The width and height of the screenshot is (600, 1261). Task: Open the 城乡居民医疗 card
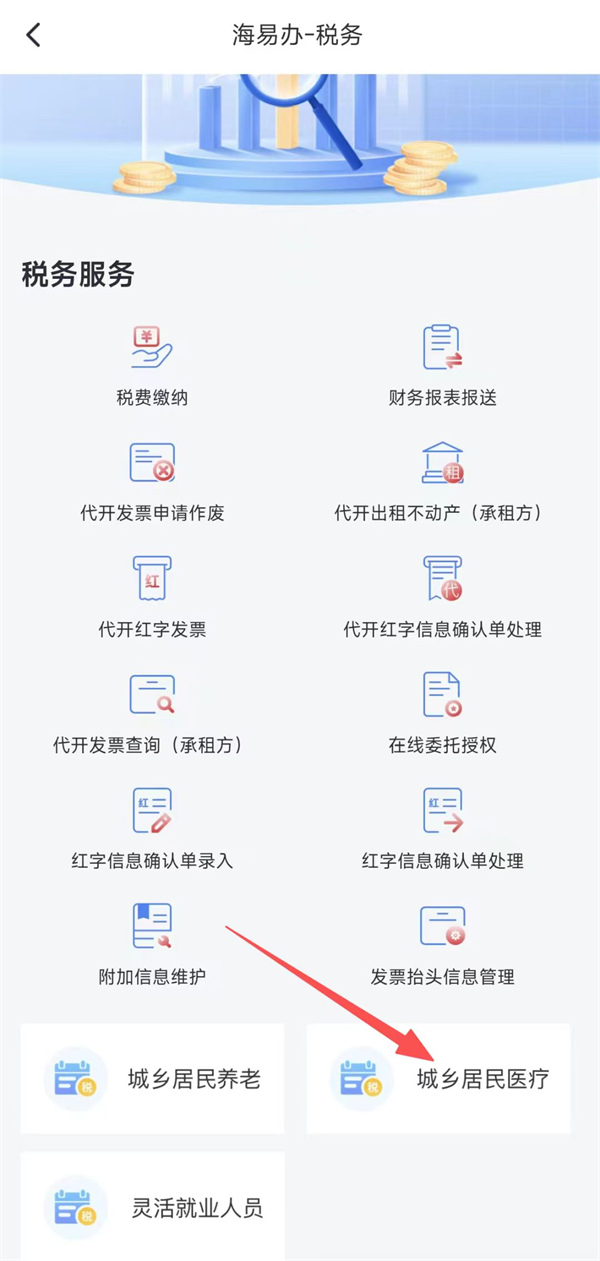(x=438, y=1079)
